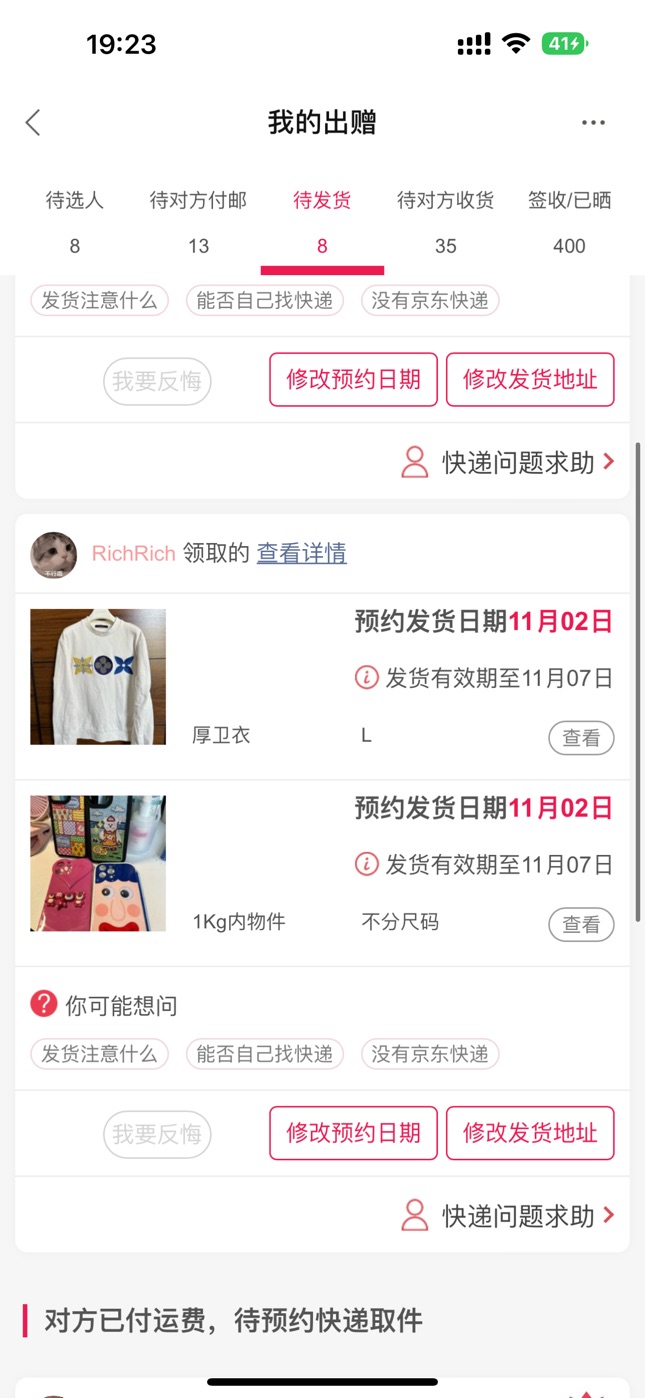Viewport: 645px width, 1398px height.
Task: Switch to the 待对方付邮 tab
Action: coord(198,222)
